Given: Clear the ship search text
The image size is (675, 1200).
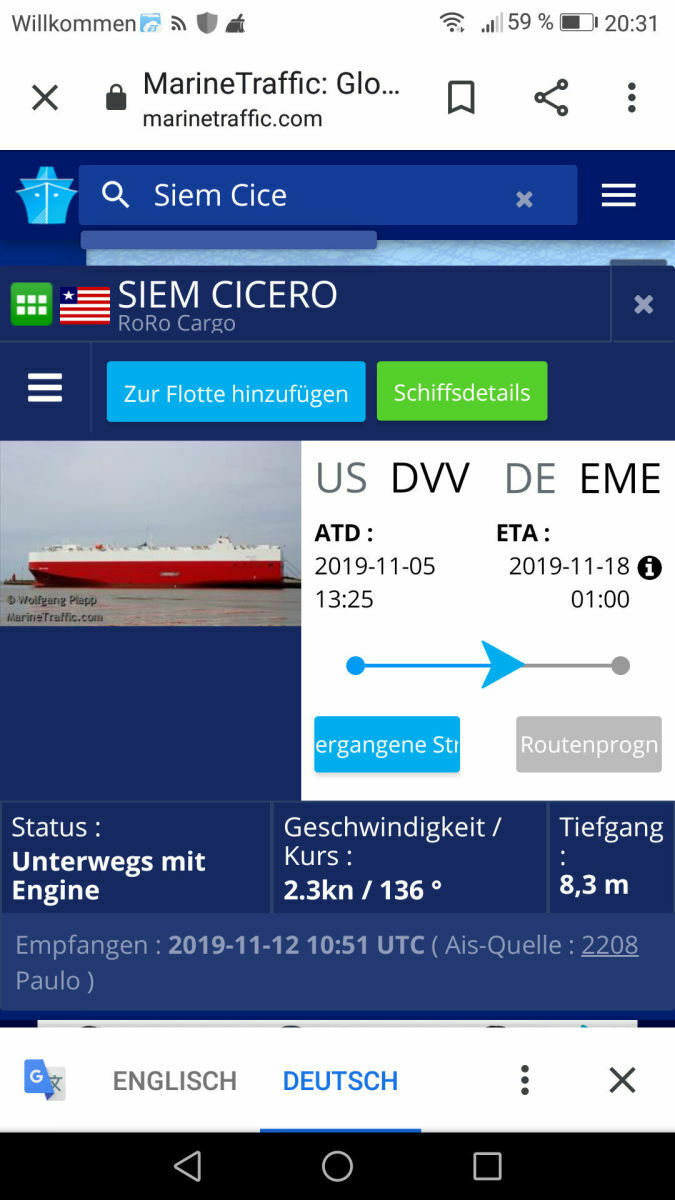Looking at the screenshot, I should [x=524, y=199].
